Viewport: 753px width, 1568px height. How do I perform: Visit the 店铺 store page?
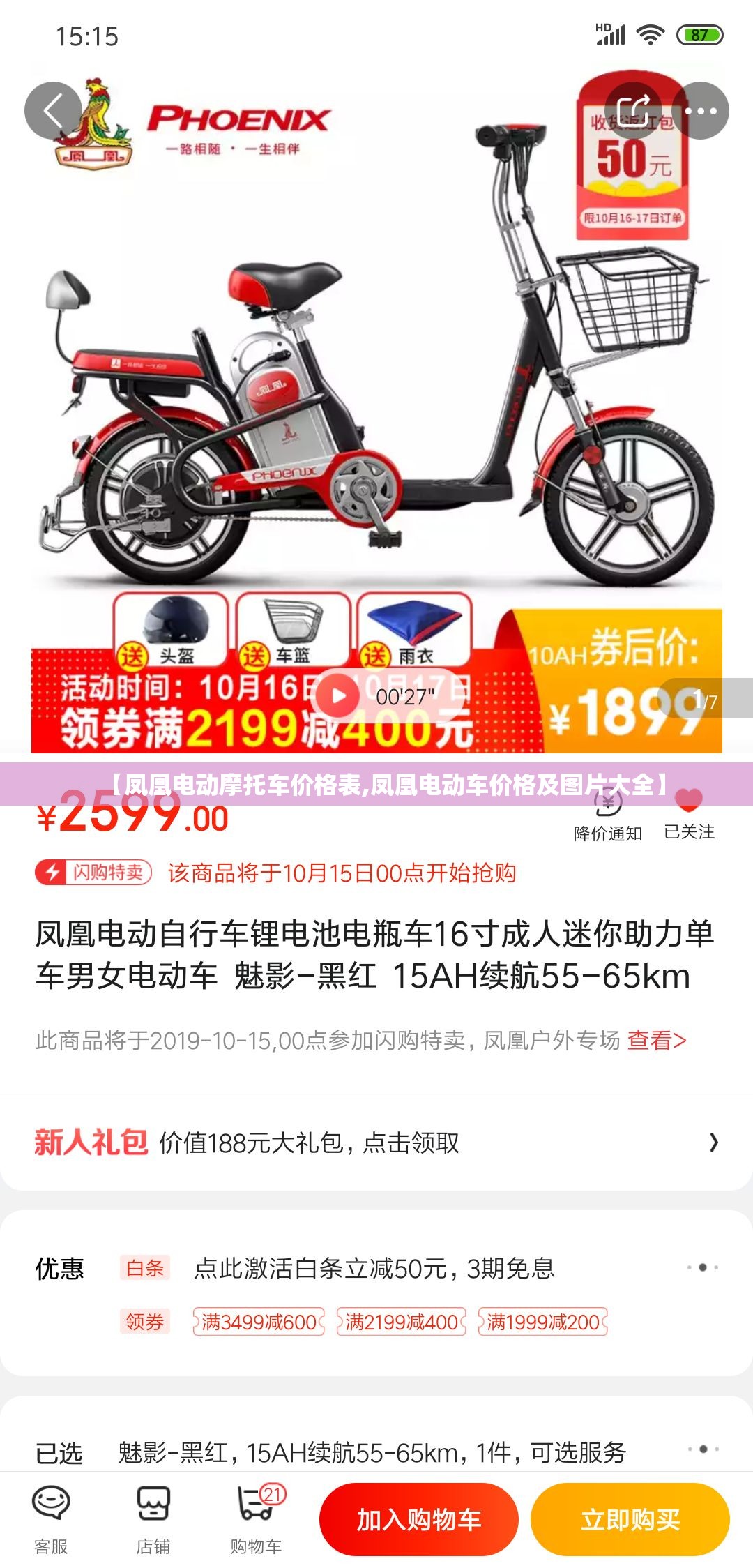click(153, 1519)
